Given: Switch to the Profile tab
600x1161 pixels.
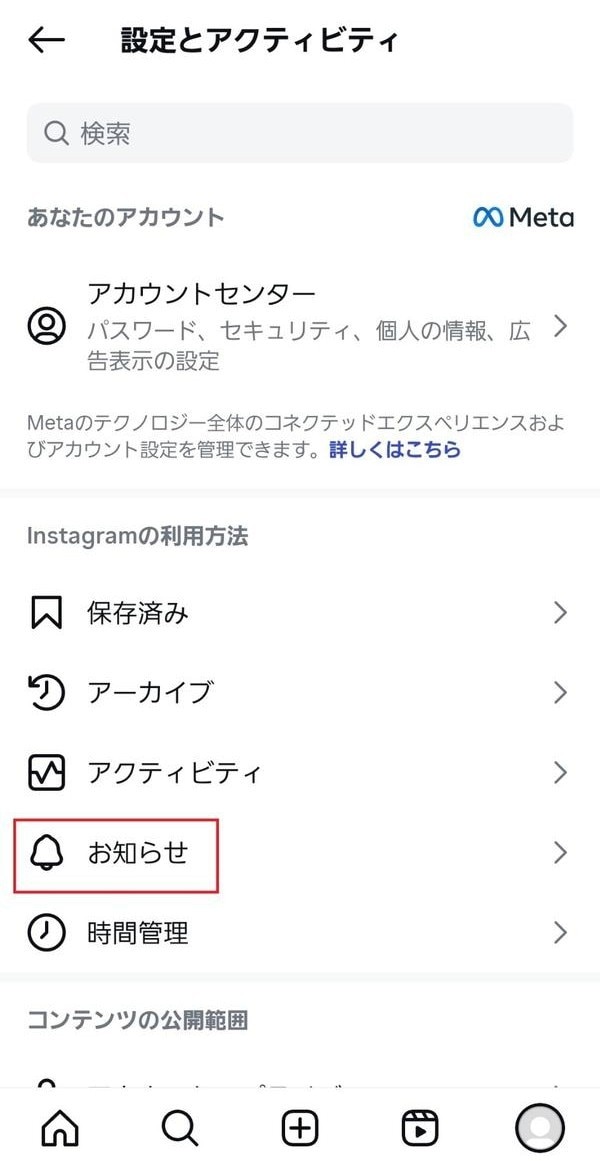Looking at the screenshot, I should tap(540, 1127).
